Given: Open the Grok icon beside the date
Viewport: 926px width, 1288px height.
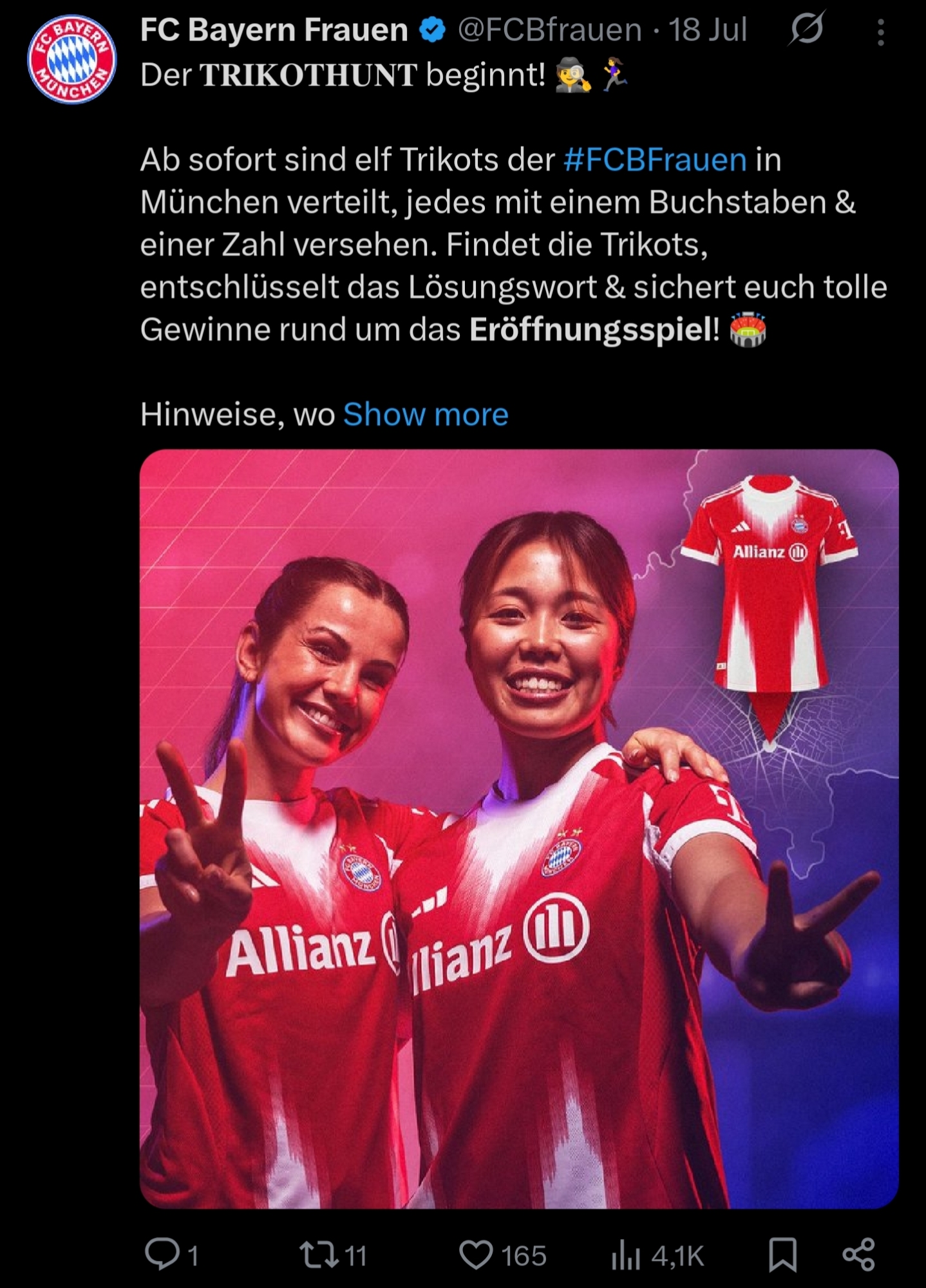Looking at the screenshot, I should point(806,30).
